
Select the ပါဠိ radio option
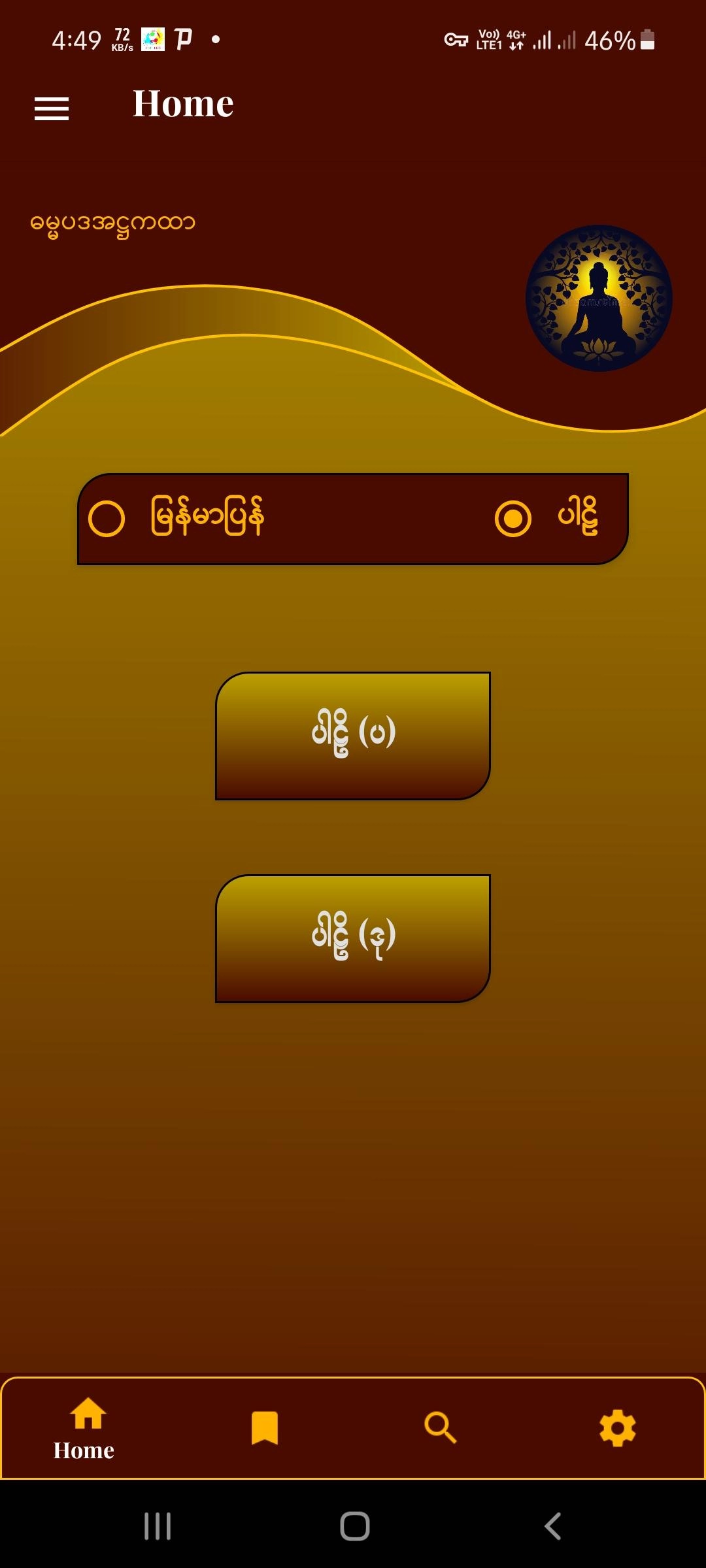point(513,519)
